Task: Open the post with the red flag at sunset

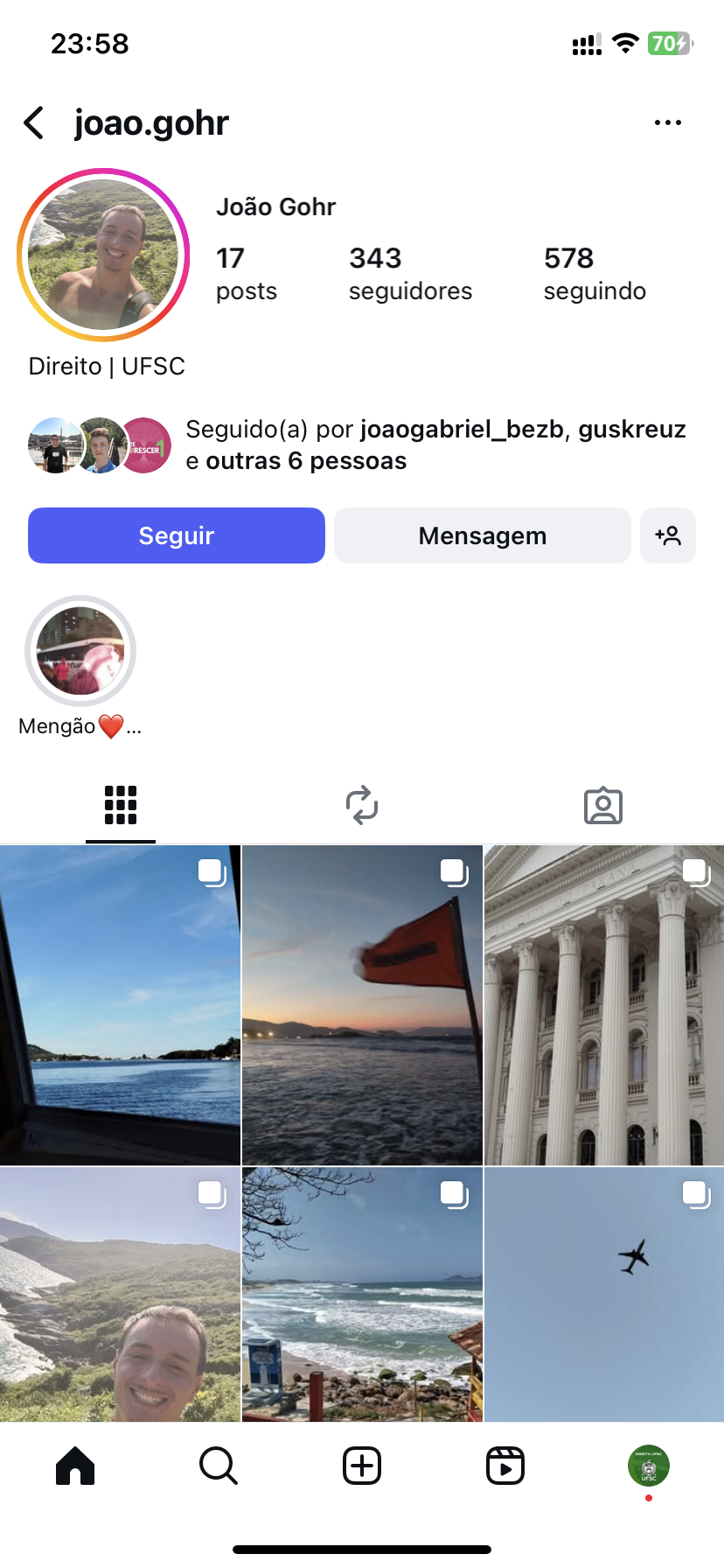Action: [362, 1004]
